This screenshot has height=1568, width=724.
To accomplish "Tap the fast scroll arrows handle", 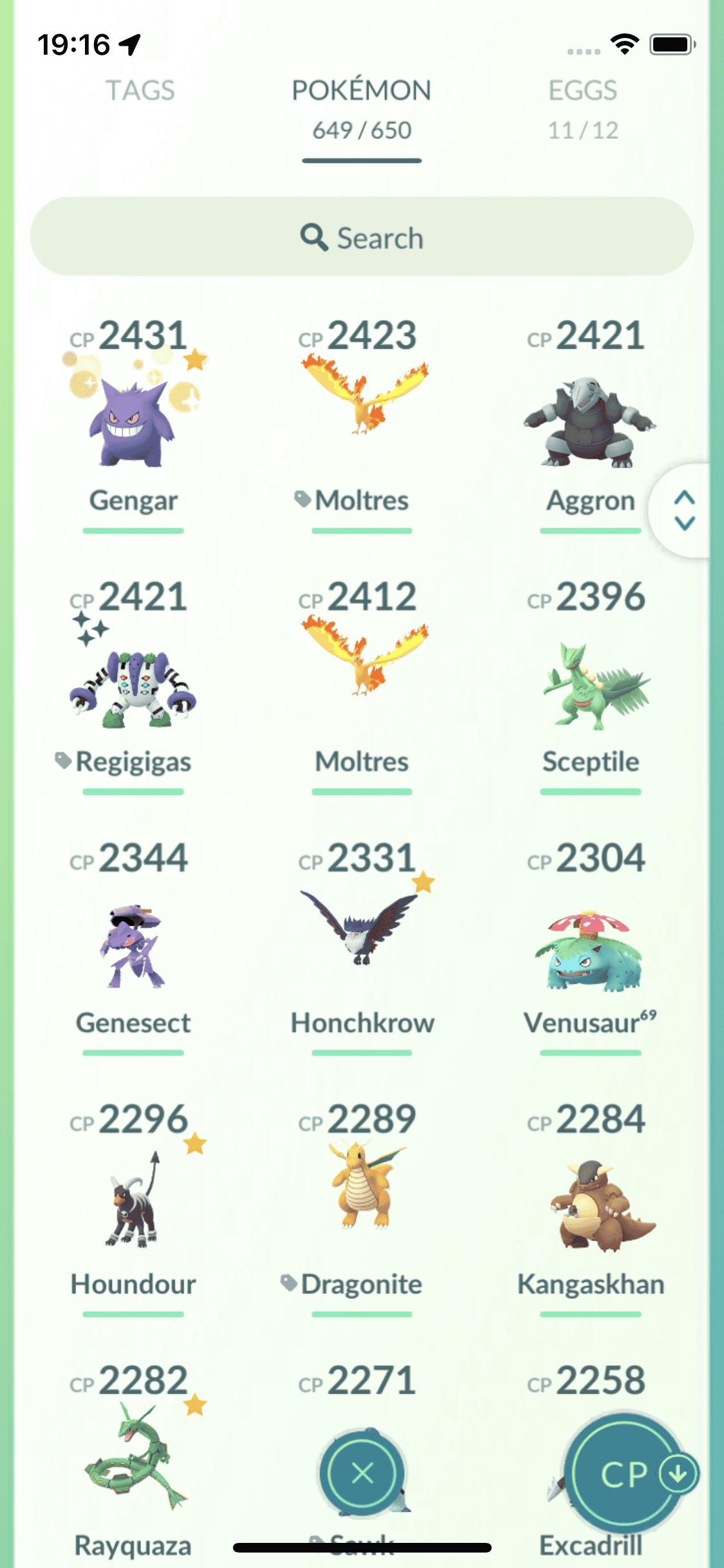I will pos(684,510).
